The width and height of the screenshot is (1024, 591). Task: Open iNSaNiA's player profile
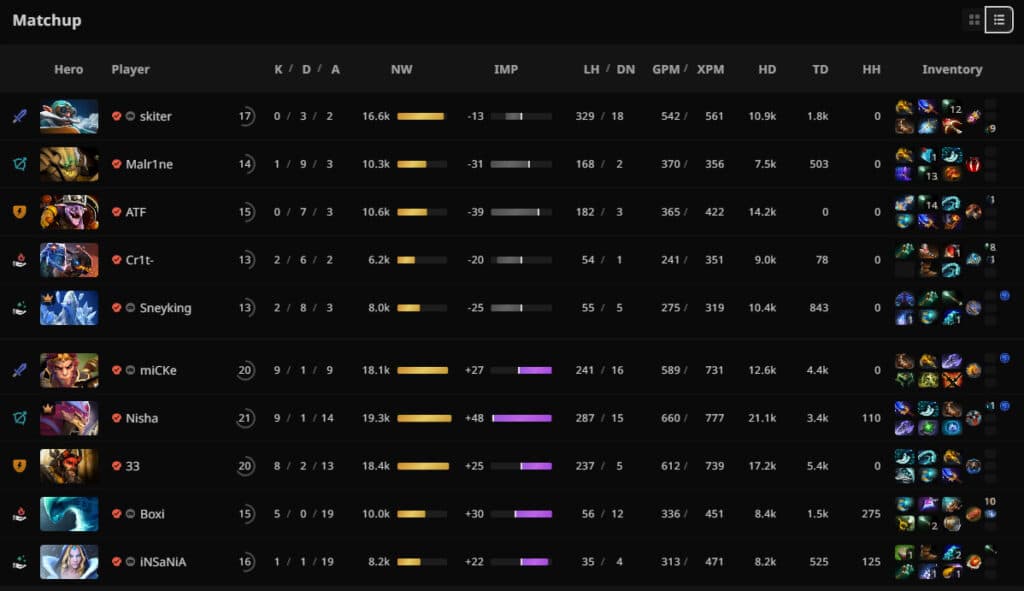162,562
